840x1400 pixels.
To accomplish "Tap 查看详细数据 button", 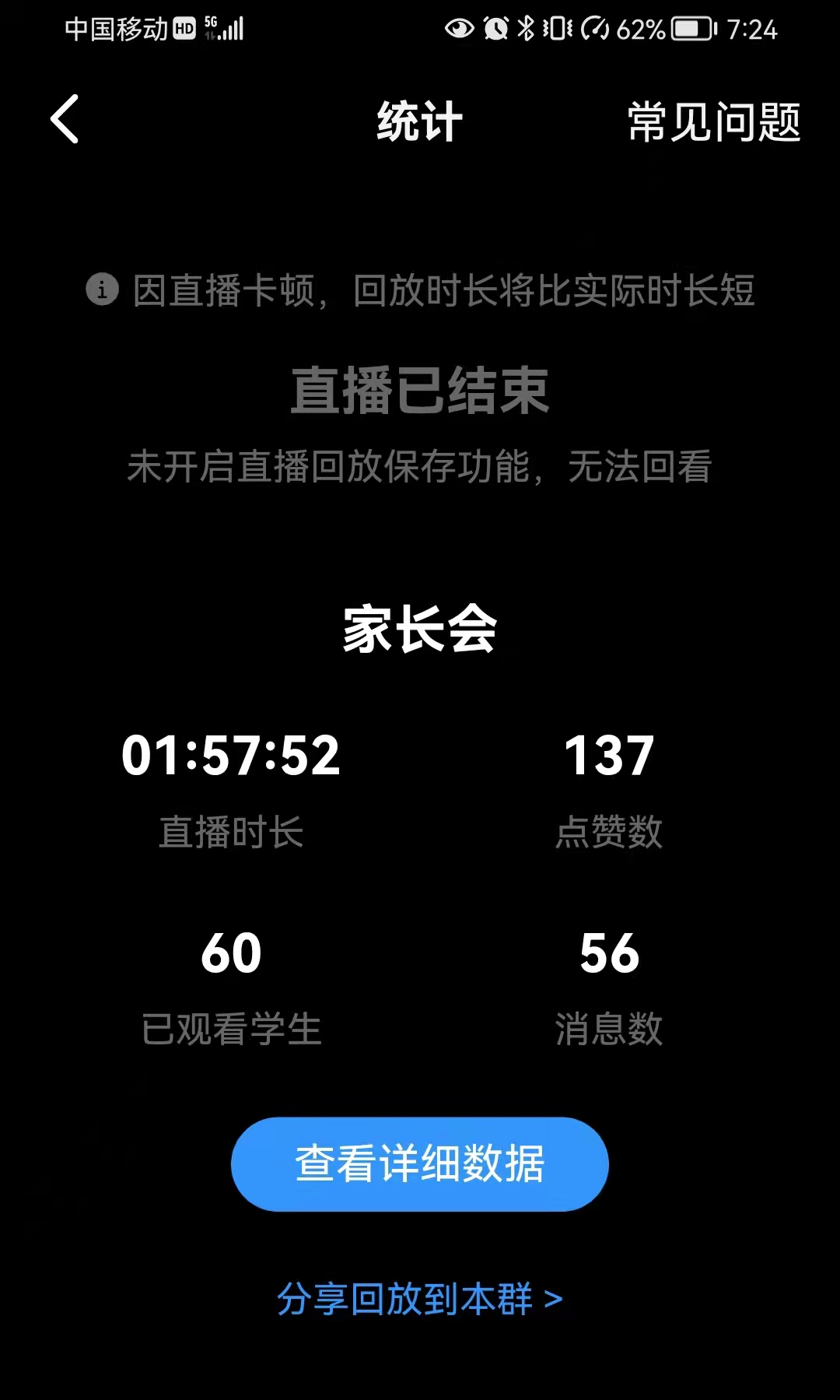I will [x=420, y=1164].
